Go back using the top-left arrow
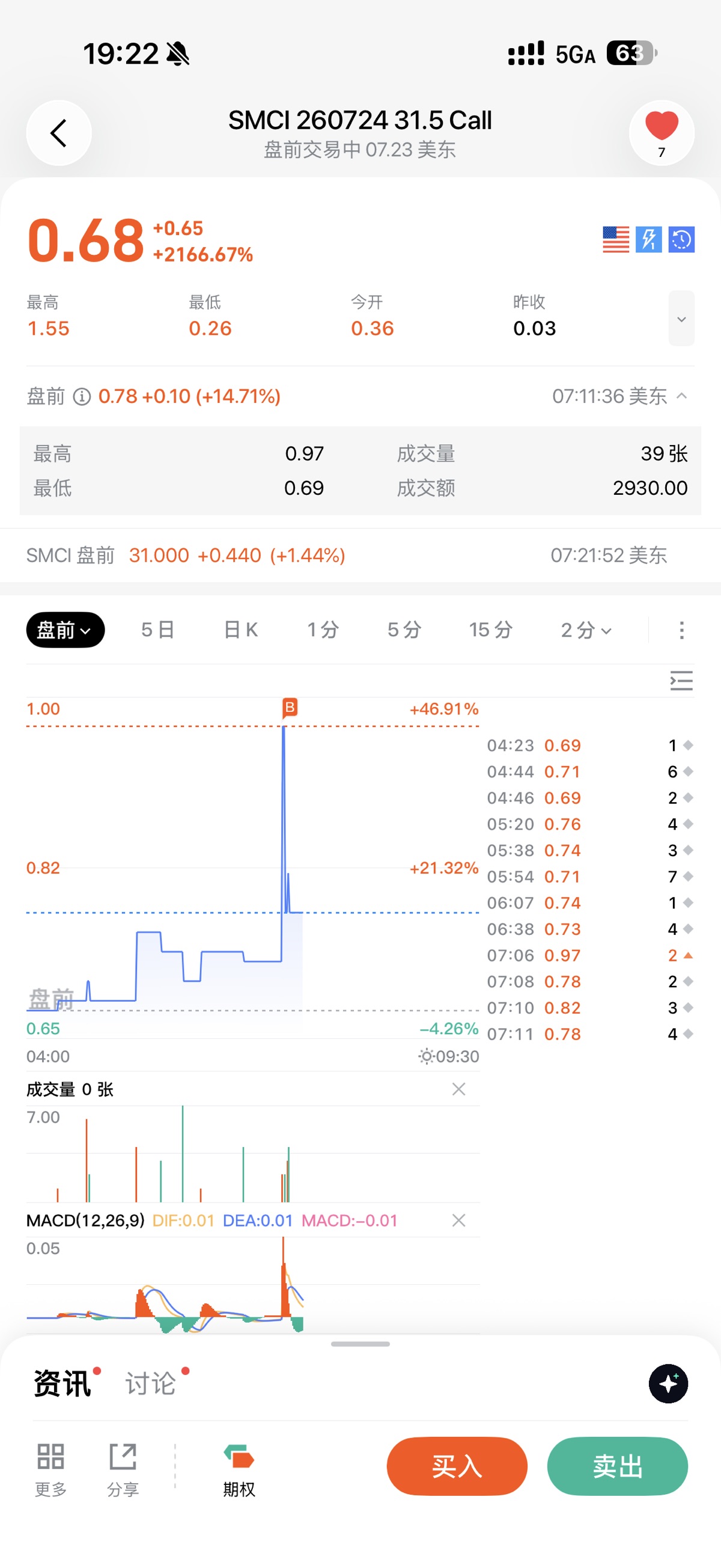721x1568 pixels. [59, 133]
